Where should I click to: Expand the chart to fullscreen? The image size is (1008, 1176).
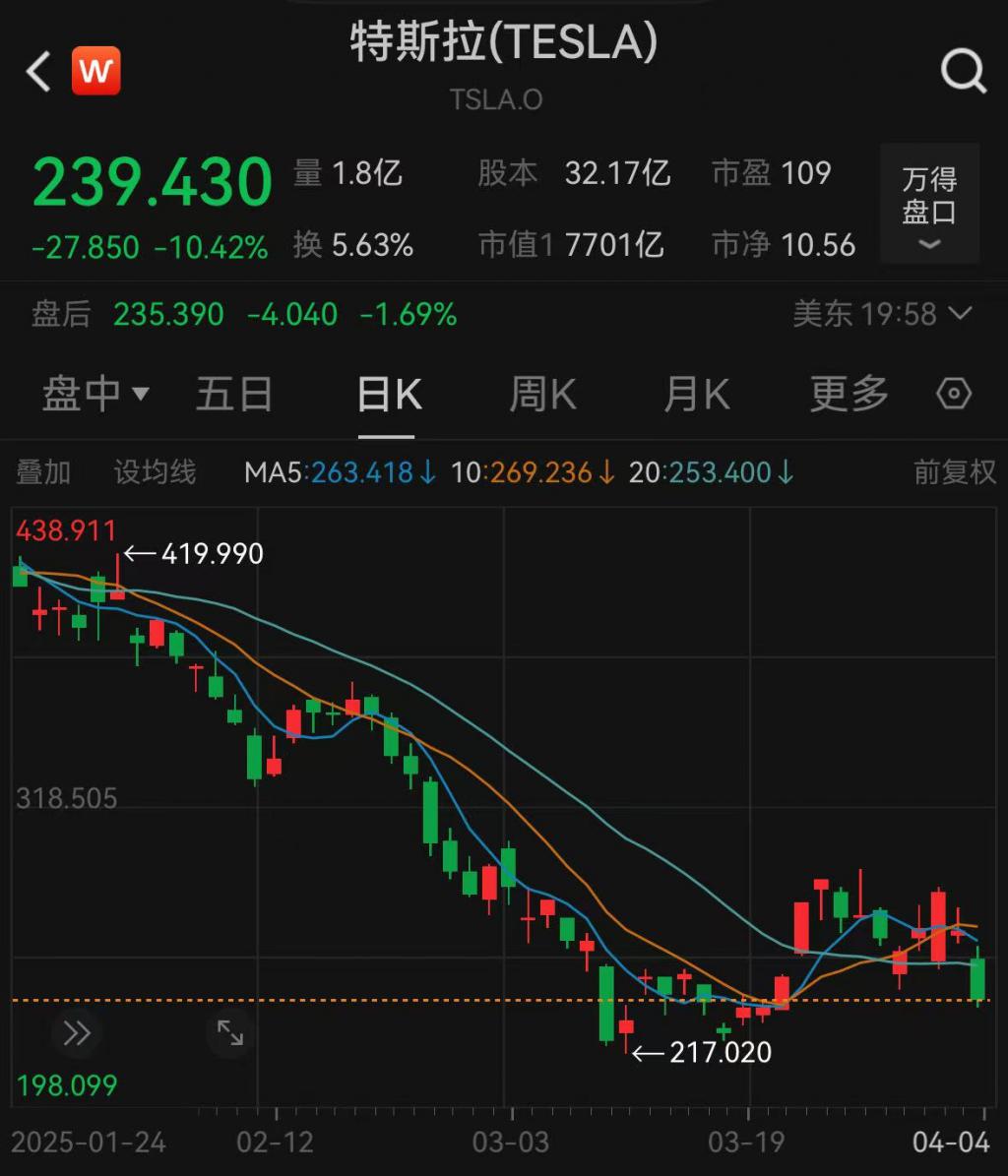coord(230,1033)
